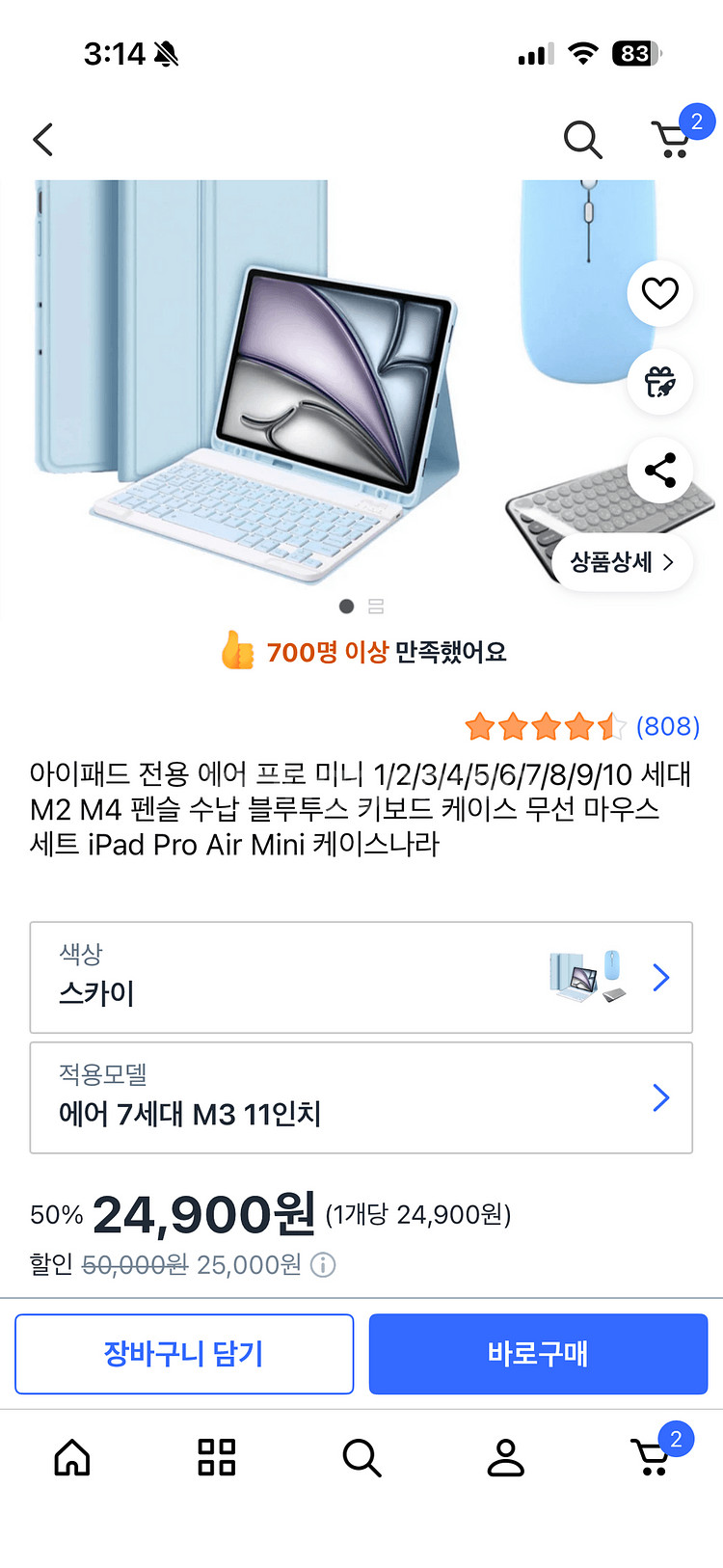
Task: Share this product using the share icon
Action: (659, 471)
